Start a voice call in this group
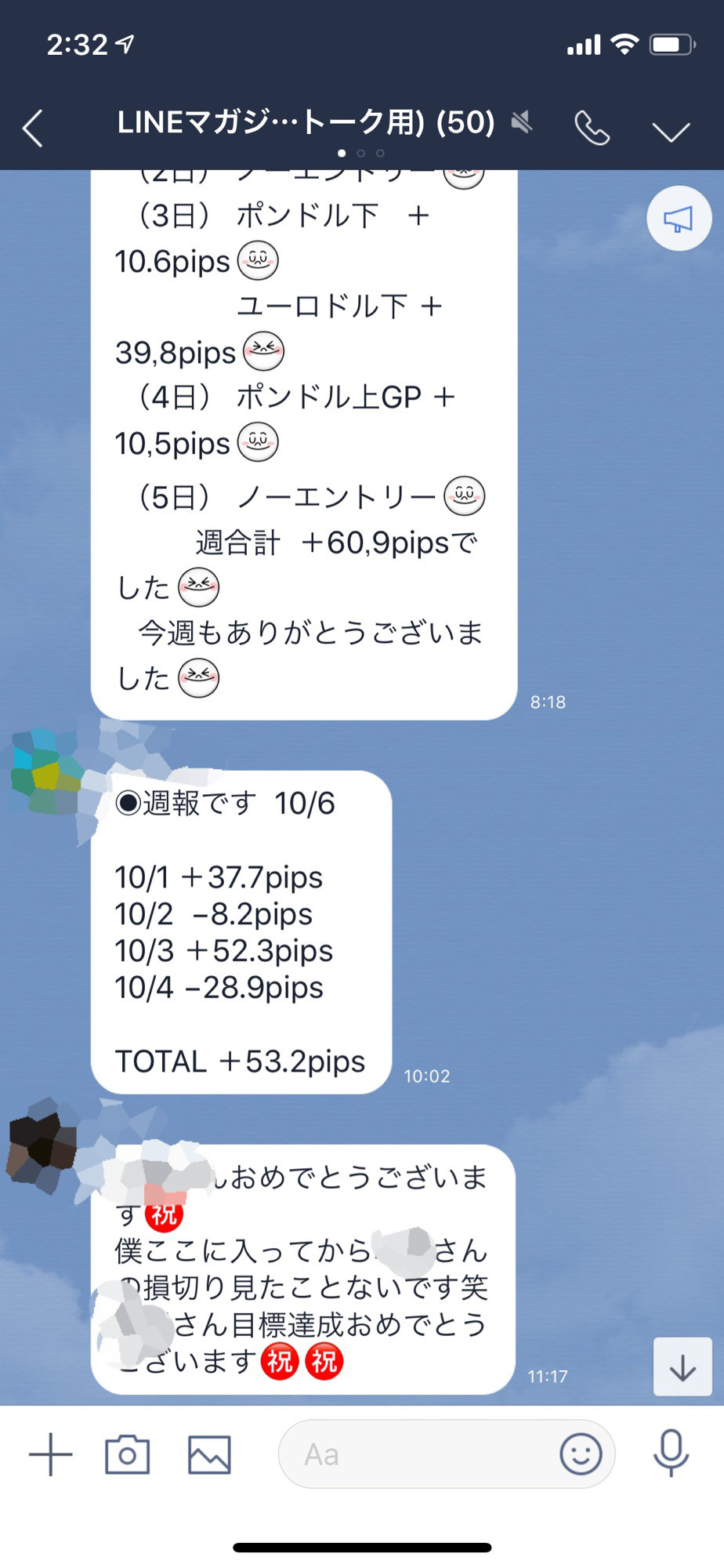 pyautogui.click(x=592, y=128)
